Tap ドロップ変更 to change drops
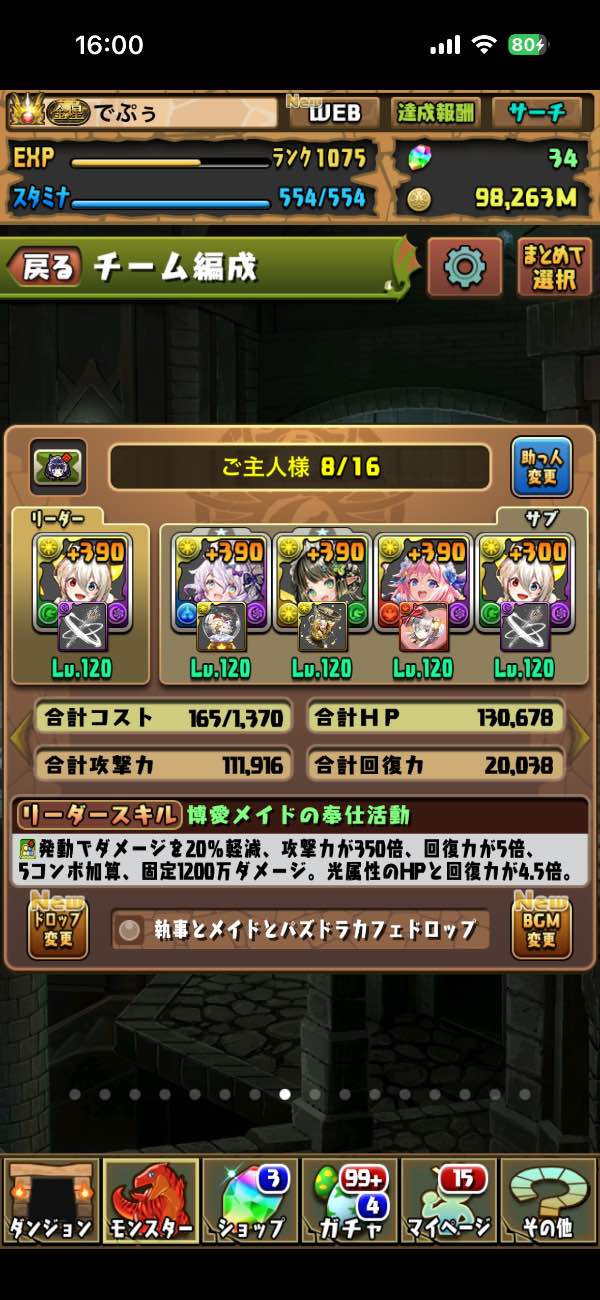This screenshot has height=1300, width=600. [x=58, y=929]
